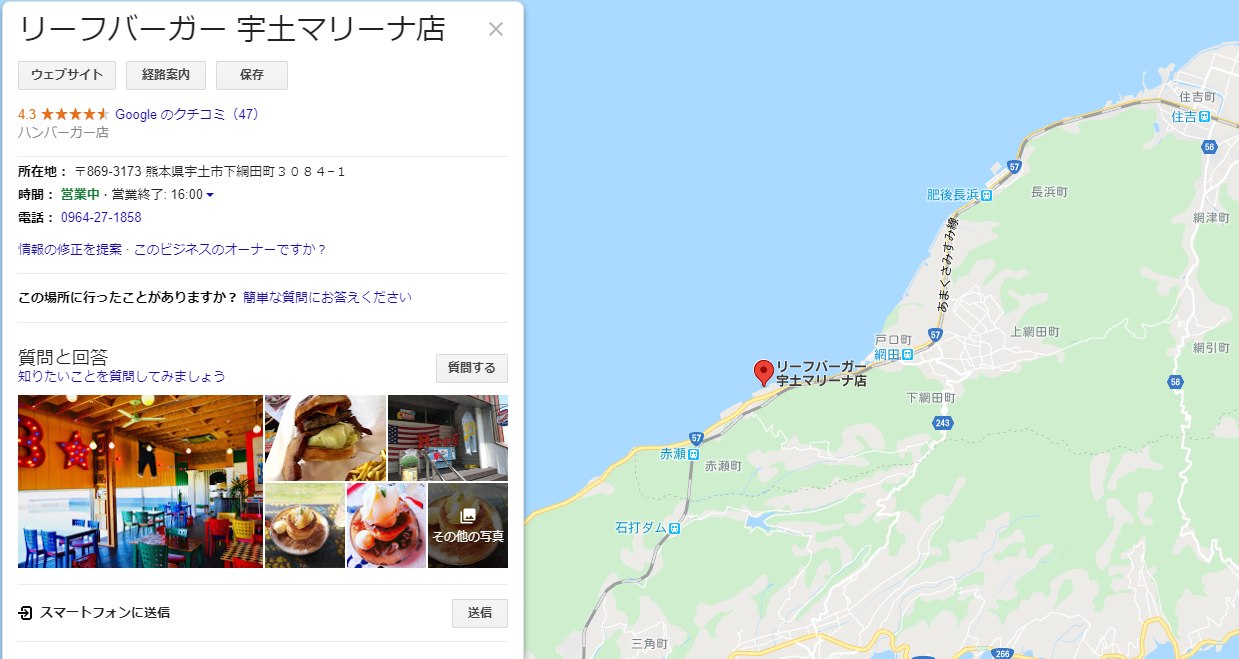The image size is (1239, 659).
Task: Open 知りたいことを質問してみましょう link
Action: 122,376
